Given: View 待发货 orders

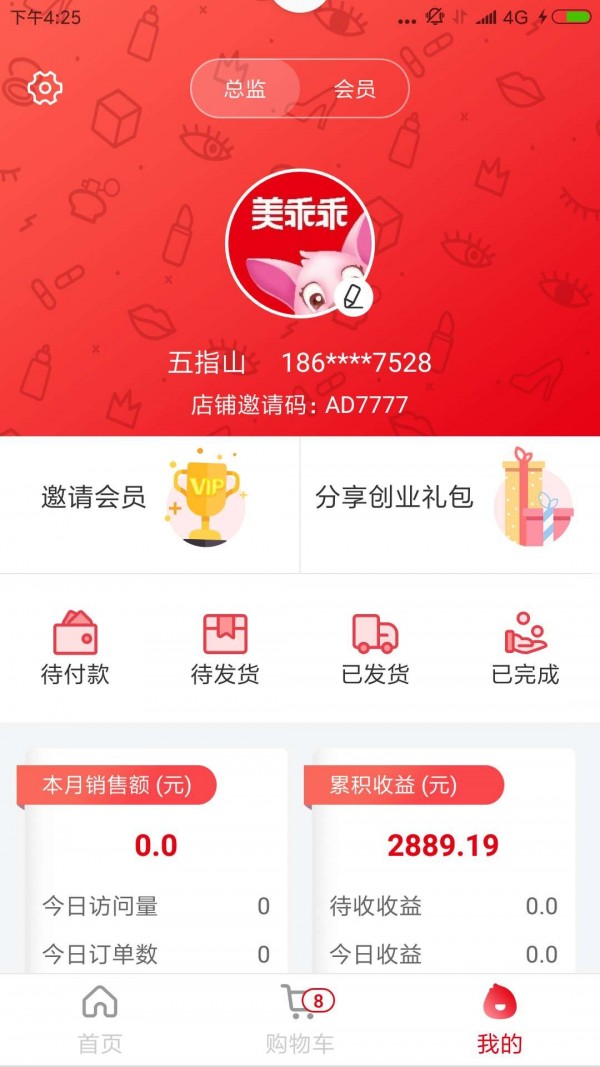Looking at the screenshot, I should coord(225,648).
